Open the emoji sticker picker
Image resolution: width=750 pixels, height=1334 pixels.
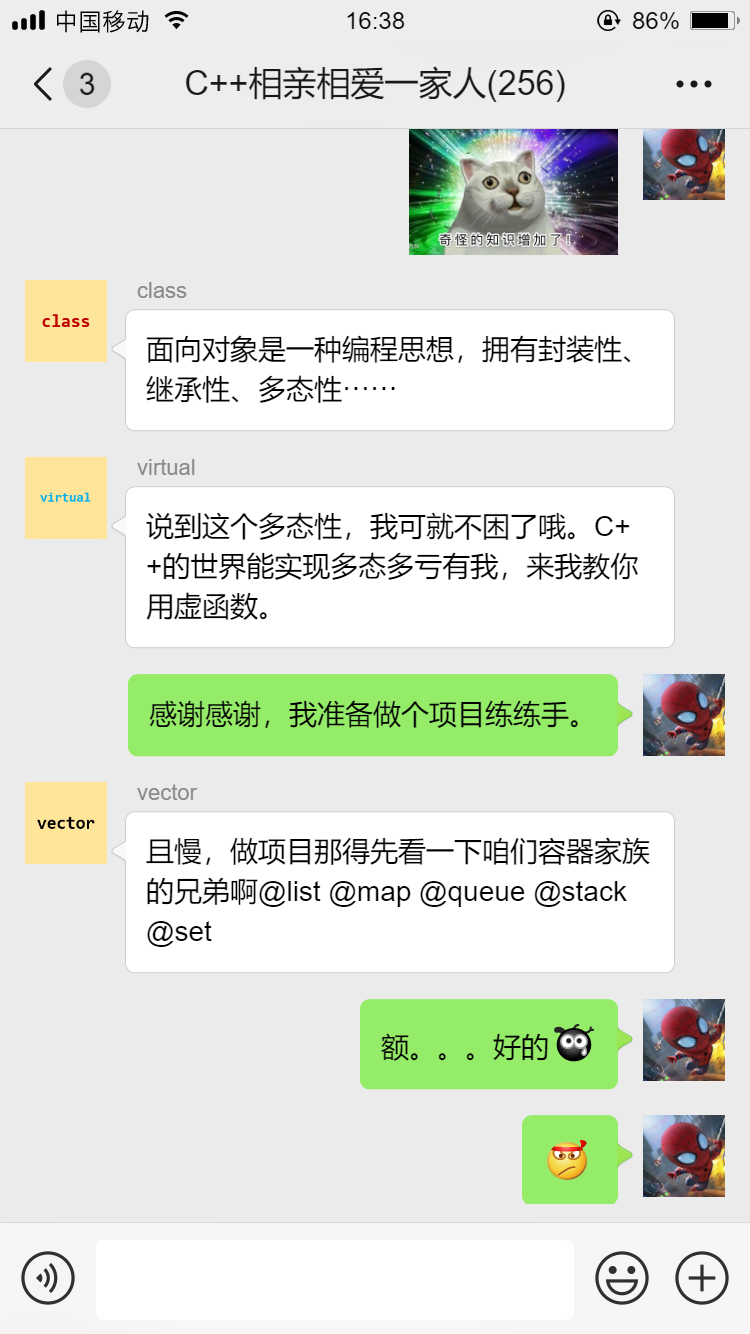point(621,1277)
